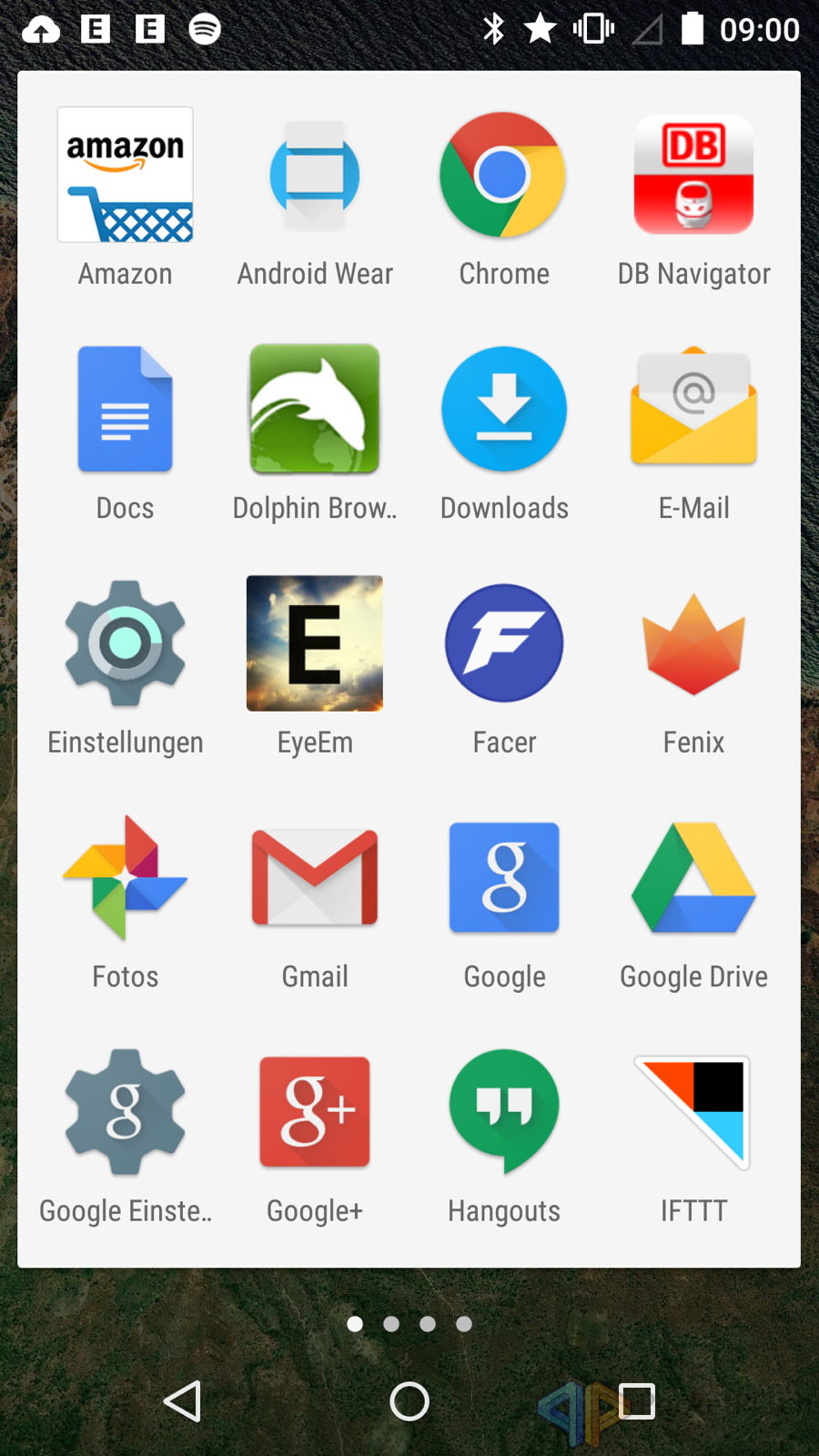Open Fotos app

point(126,878)
